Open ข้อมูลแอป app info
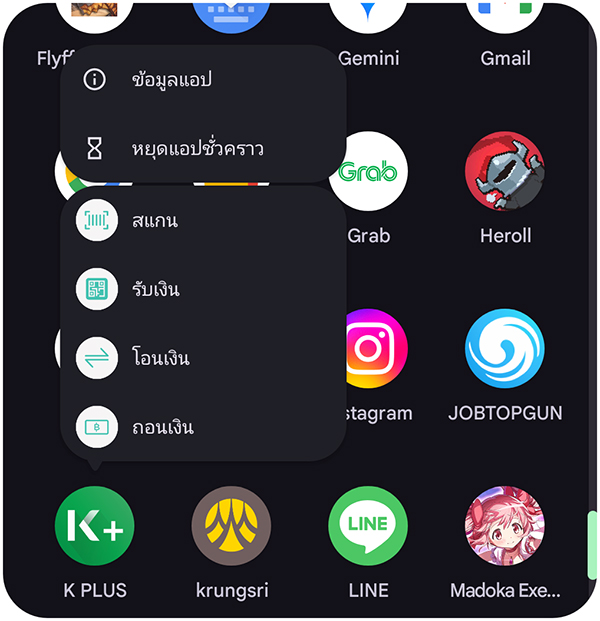Screen dimensions: 600x621 172,80
